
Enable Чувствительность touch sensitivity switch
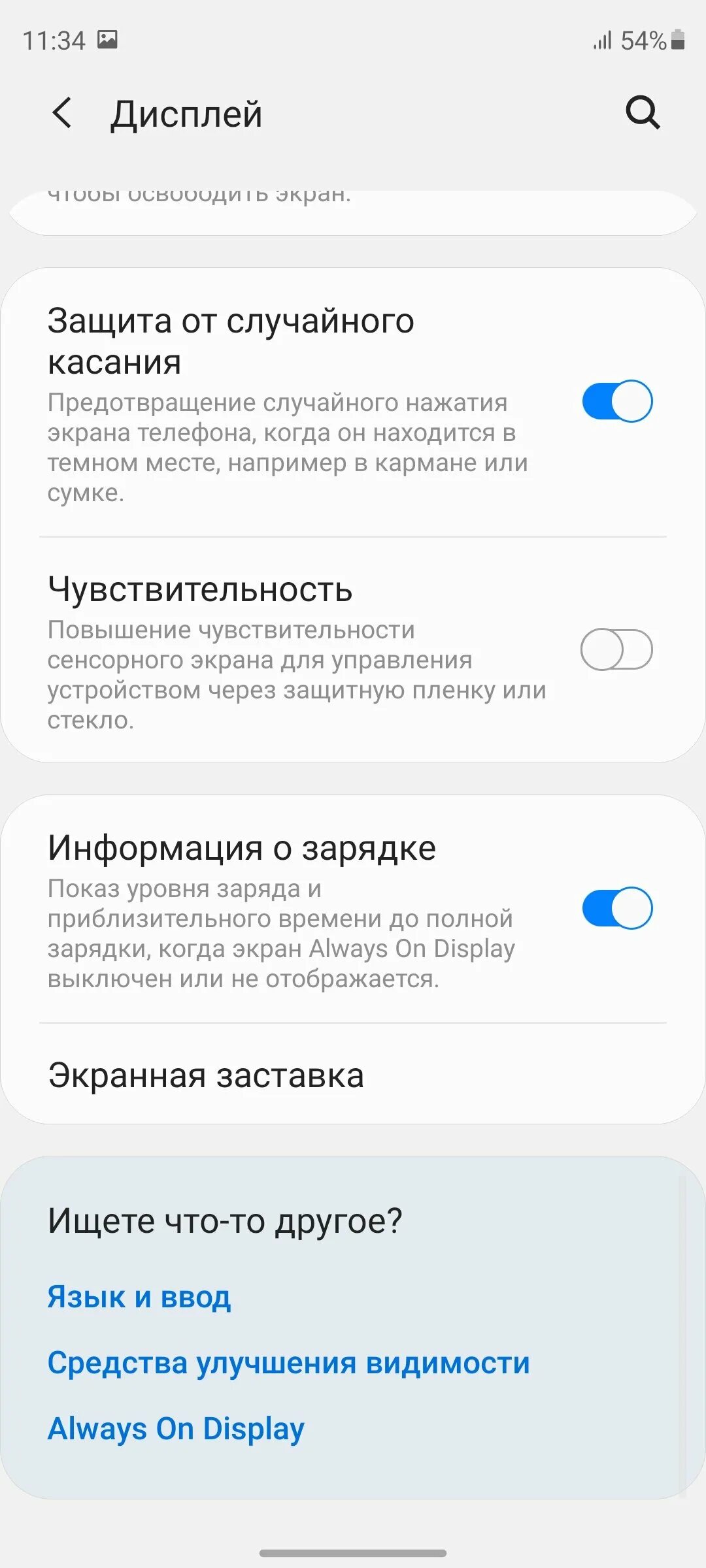617,649
